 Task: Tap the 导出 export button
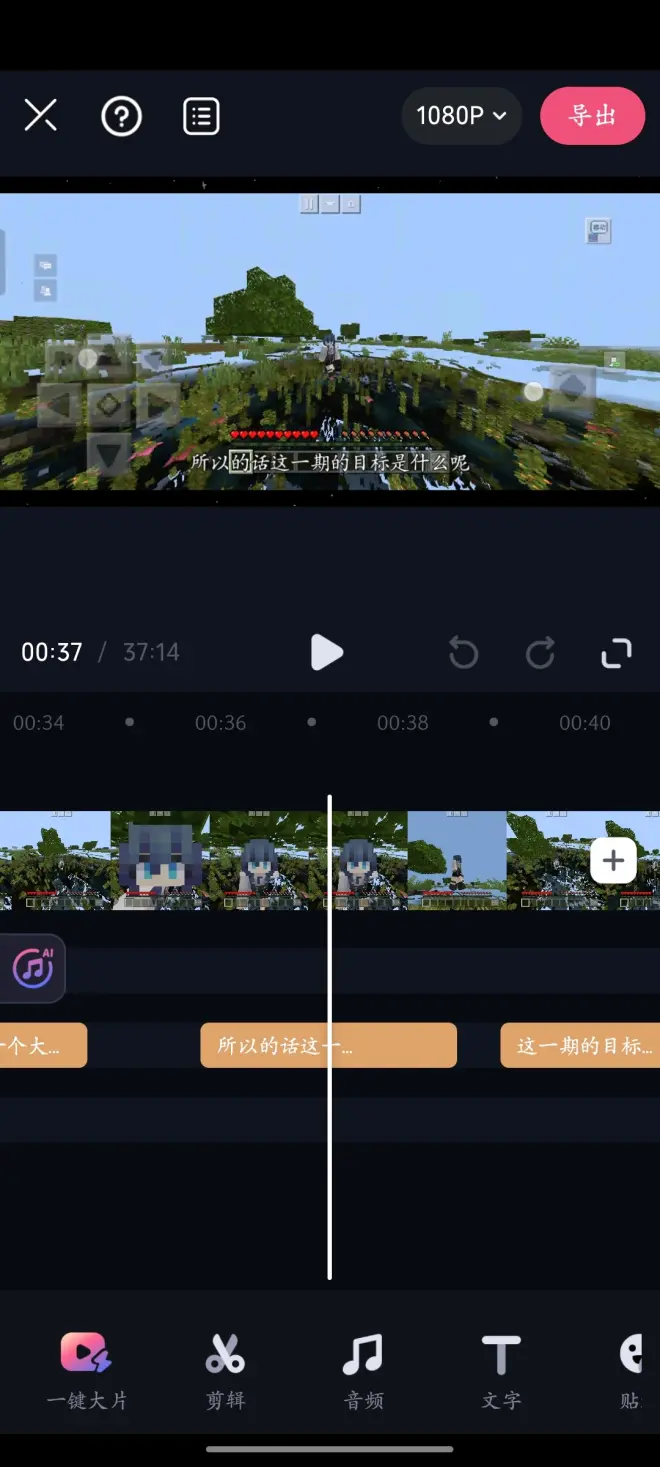click(x=592, y=116)
